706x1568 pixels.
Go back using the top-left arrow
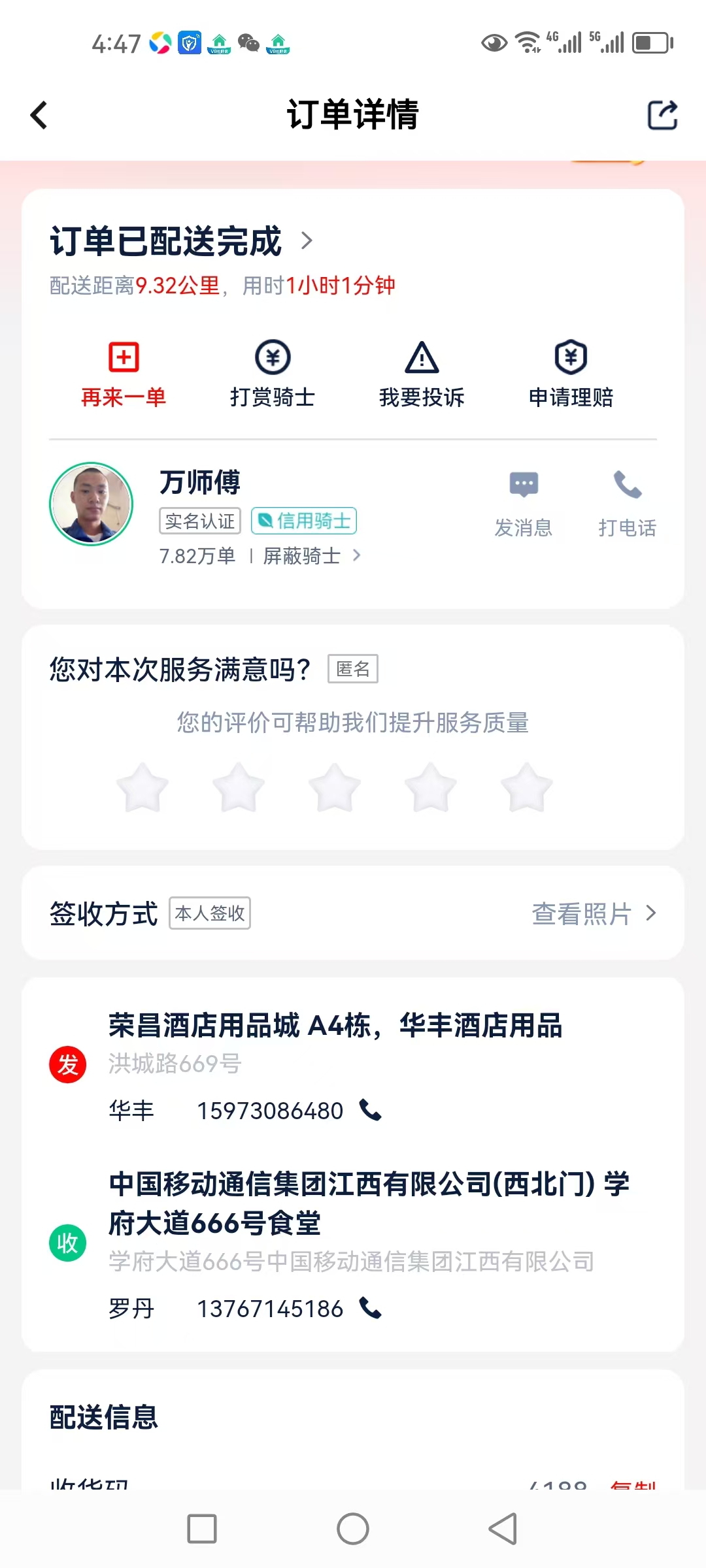[x=39, y=115]
